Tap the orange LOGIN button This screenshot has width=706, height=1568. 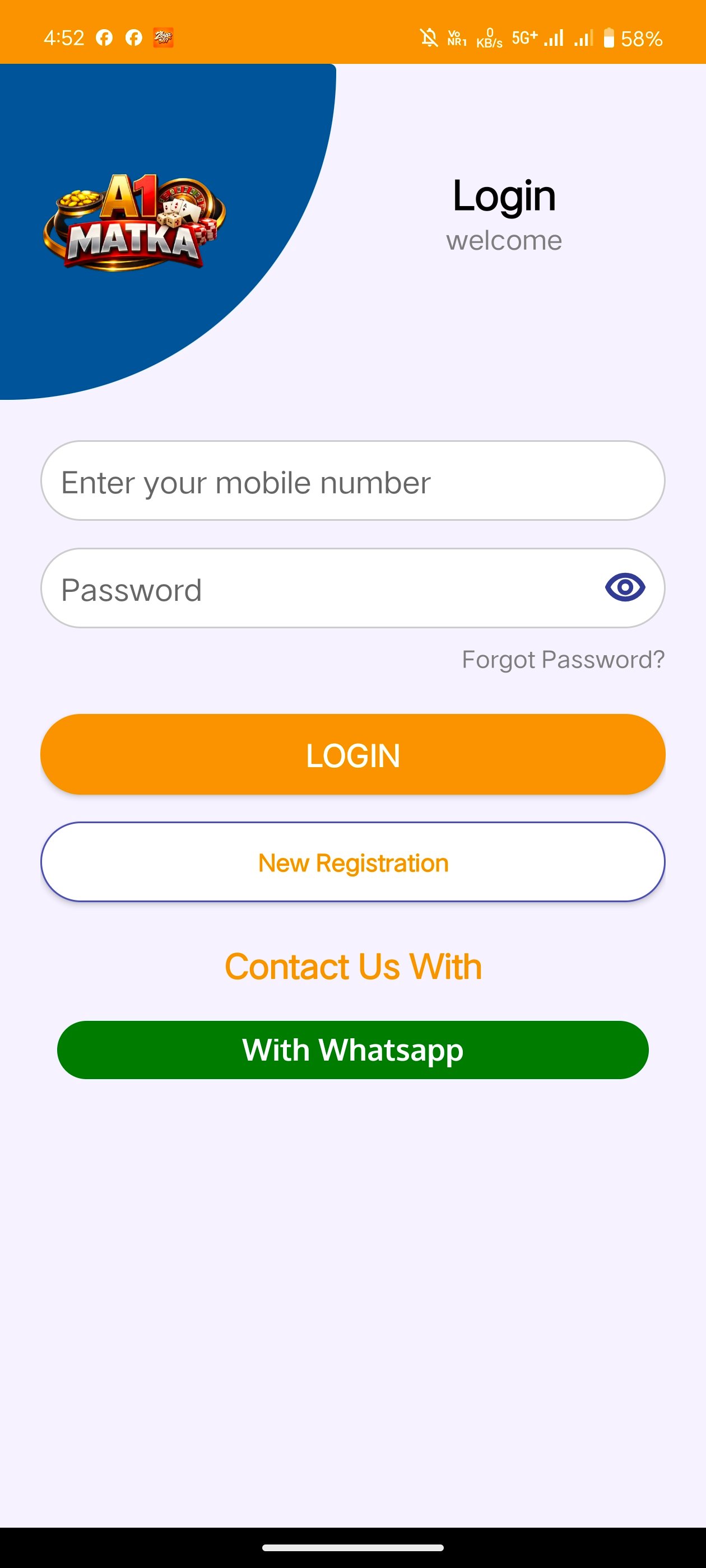(352, 754)
